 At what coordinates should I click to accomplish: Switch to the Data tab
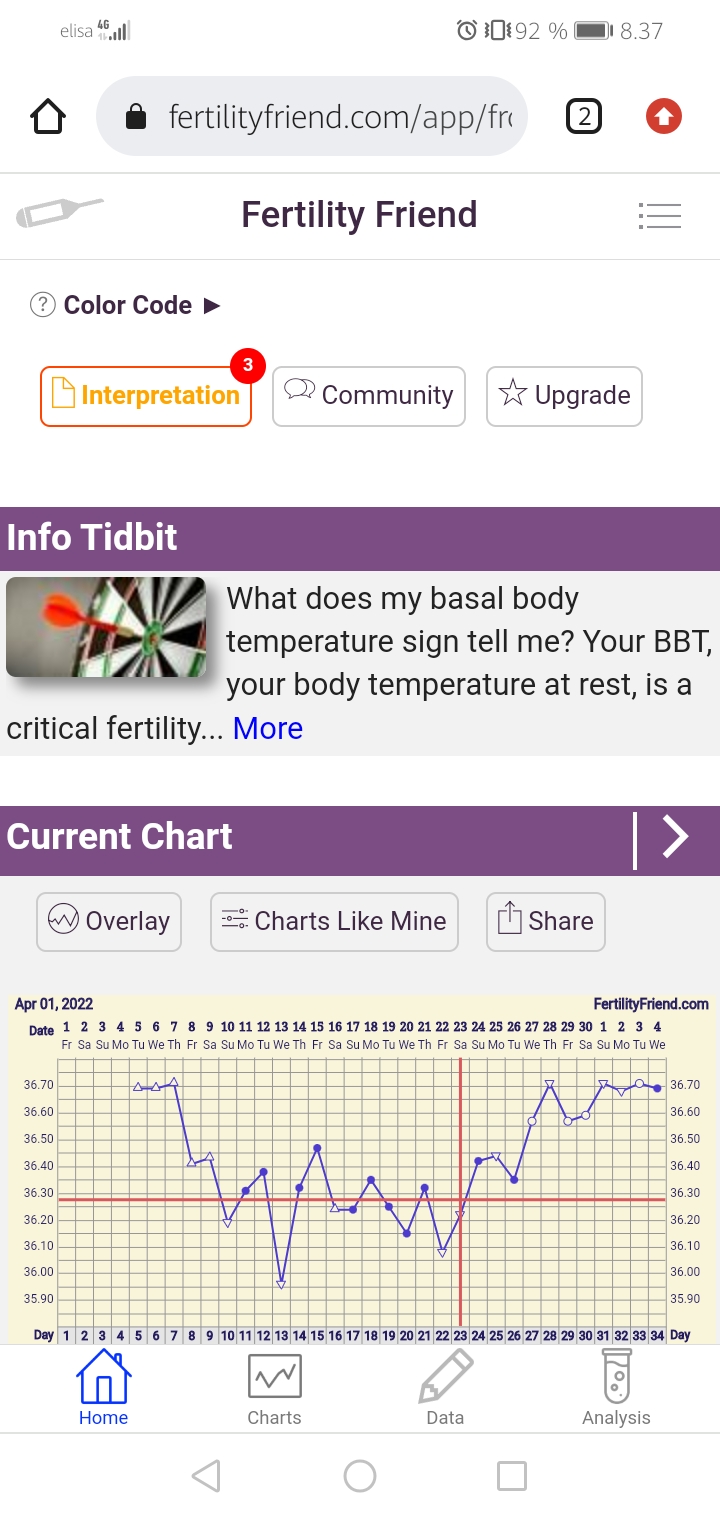[445, 1390]
